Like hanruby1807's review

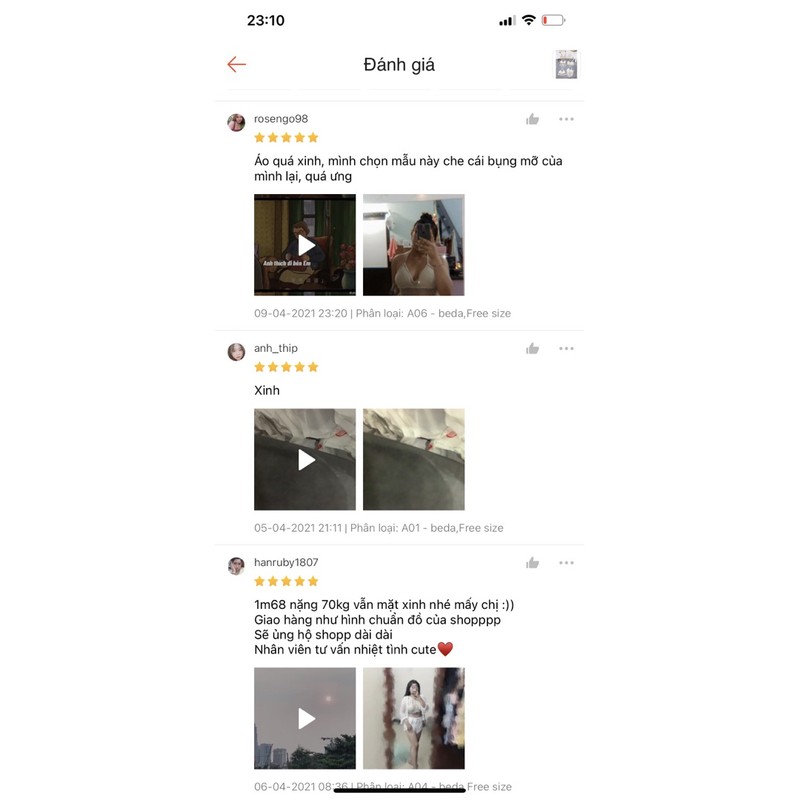pyautogui.click(x=532, y=563)
